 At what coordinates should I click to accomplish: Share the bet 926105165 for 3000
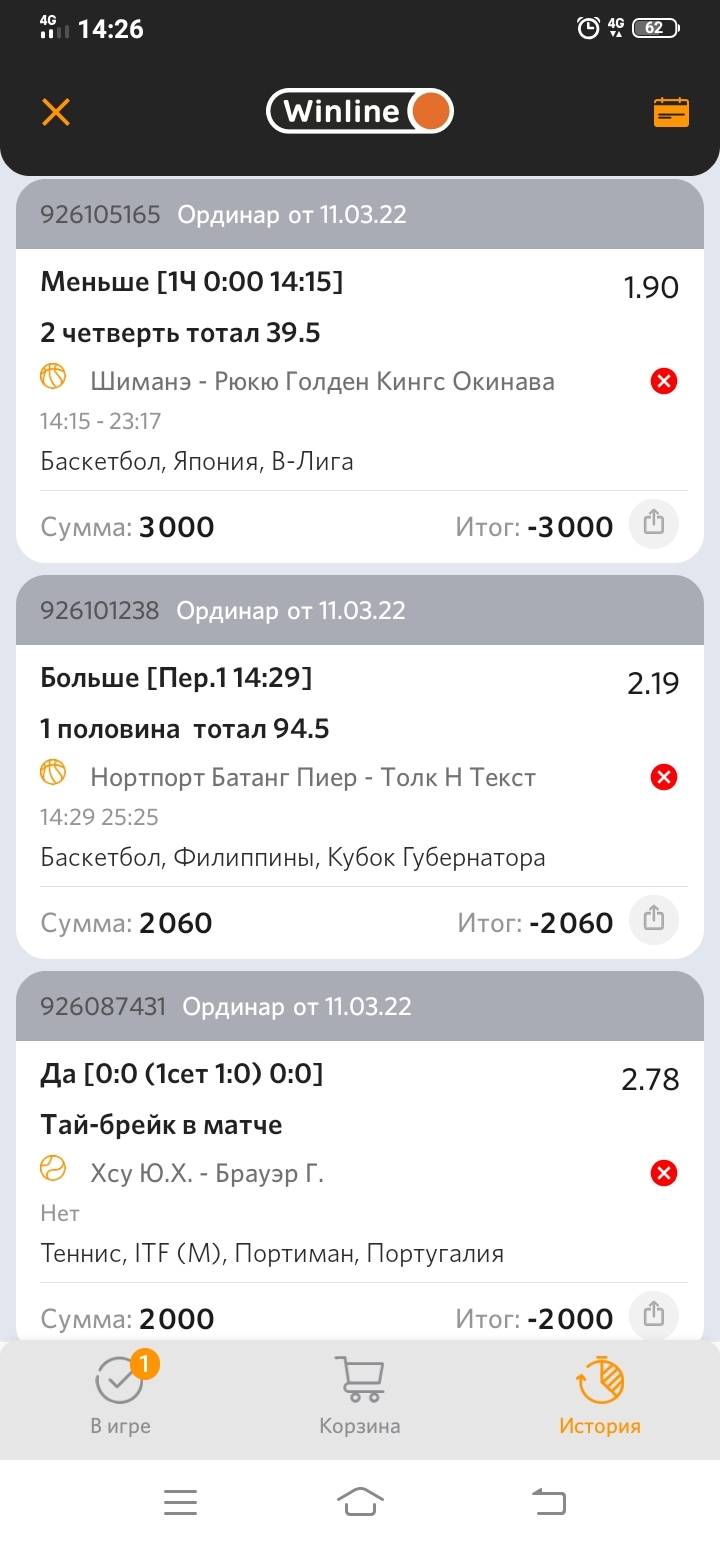point(654,523)
